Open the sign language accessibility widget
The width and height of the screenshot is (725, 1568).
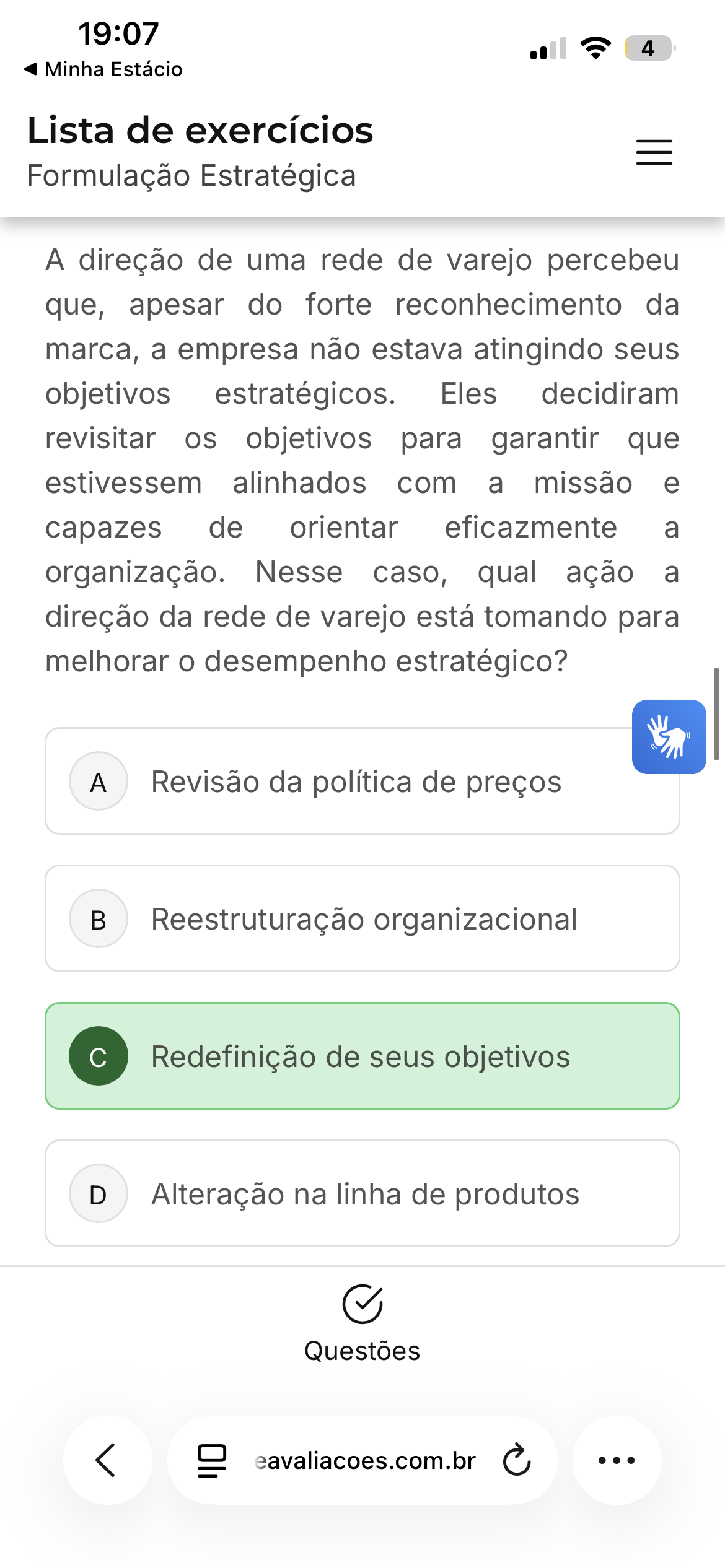(x=669, y=737)
